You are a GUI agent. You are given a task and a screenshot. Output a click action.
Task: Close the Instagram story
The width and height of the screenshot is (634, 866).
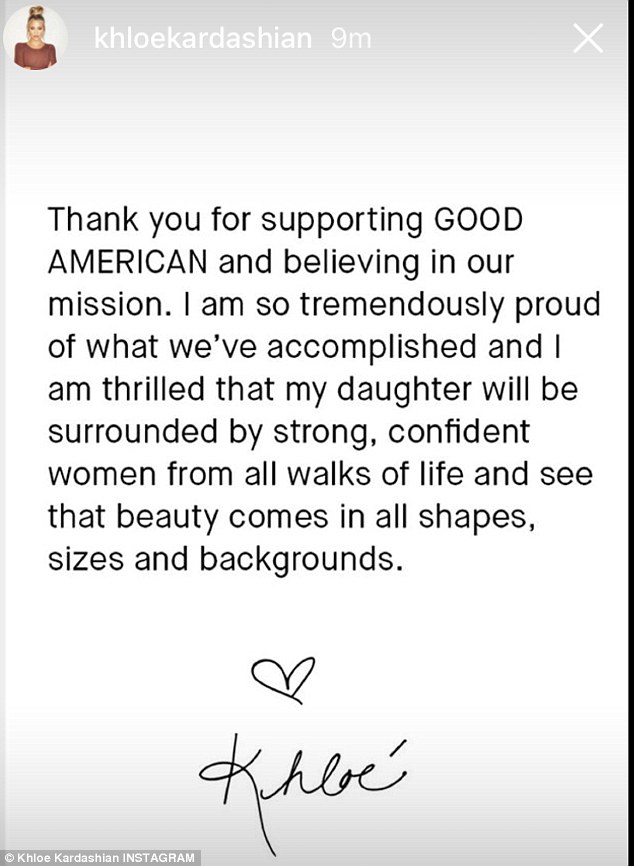[586, 40]
